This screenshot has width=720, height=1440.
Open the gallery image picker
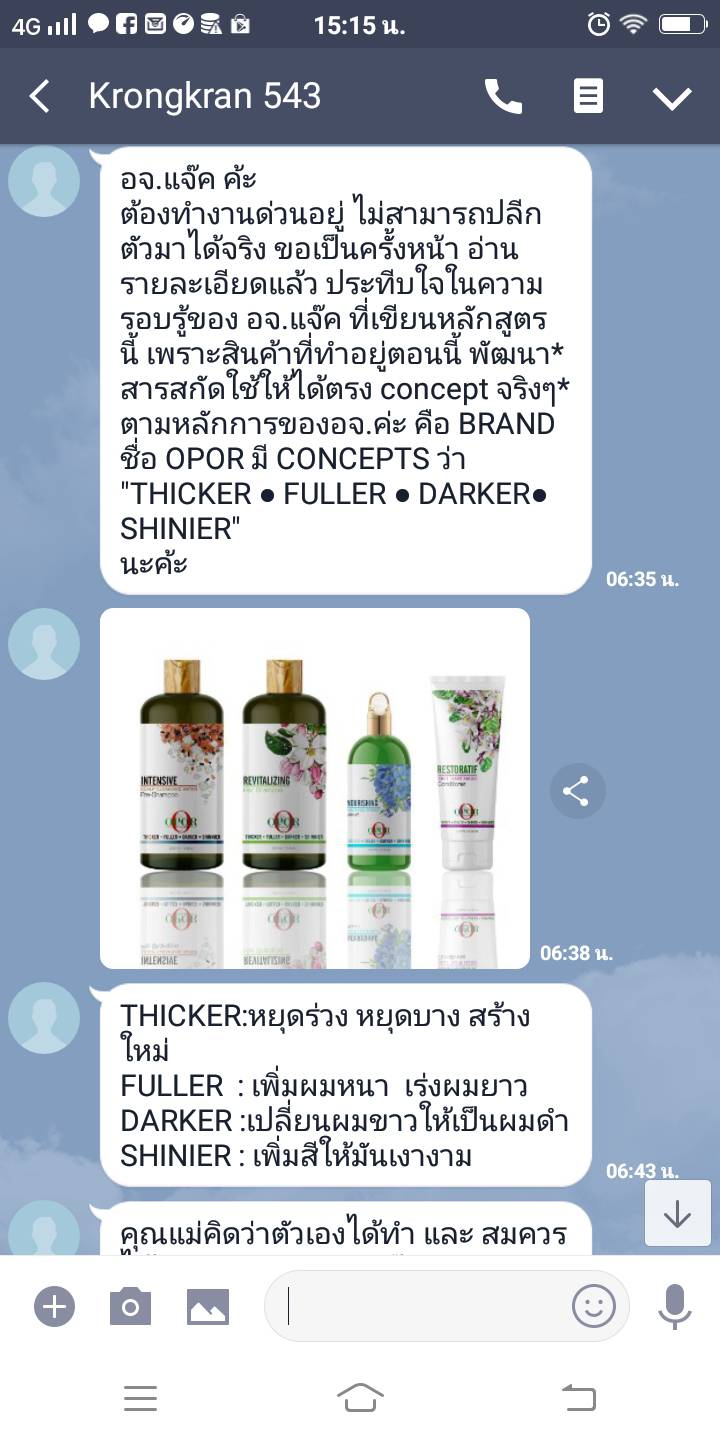[208, 1306]
